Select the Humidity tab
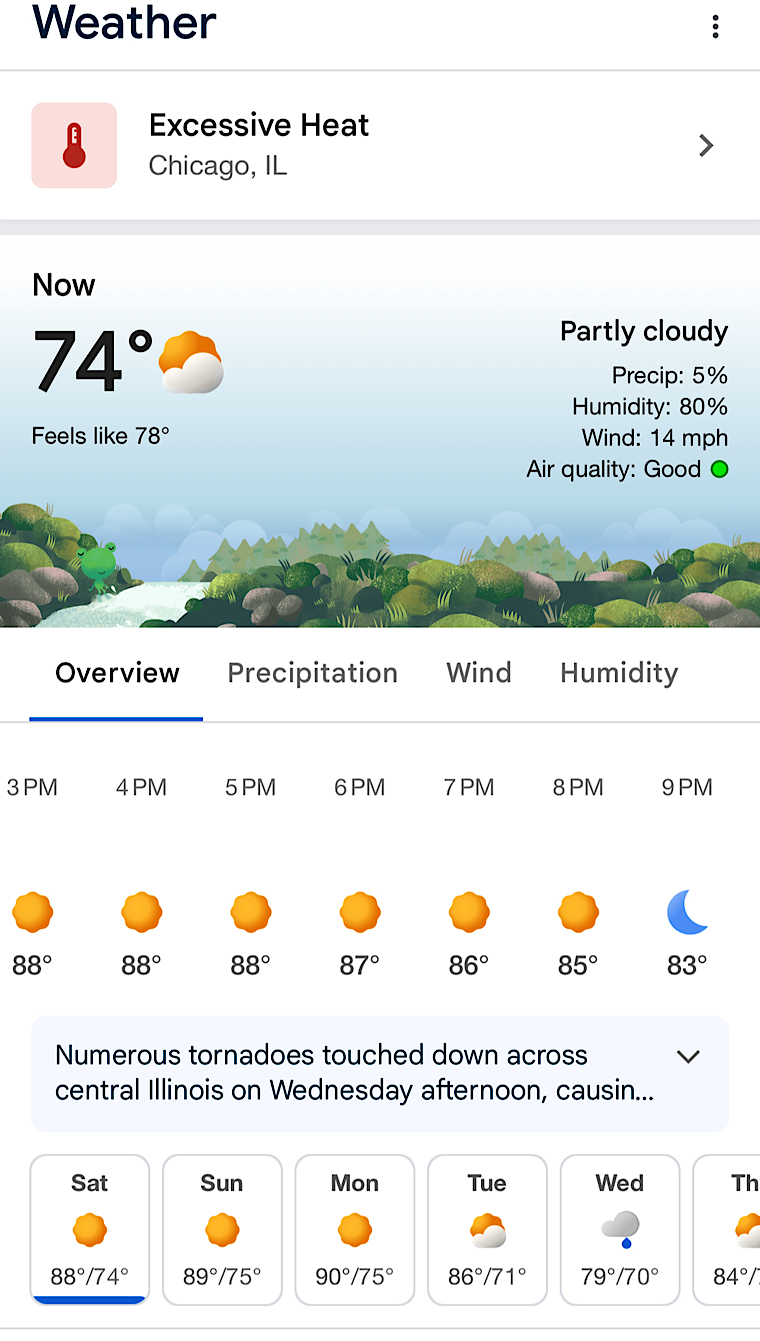This screenshot has height=1341, width=760. click(619, 673)
